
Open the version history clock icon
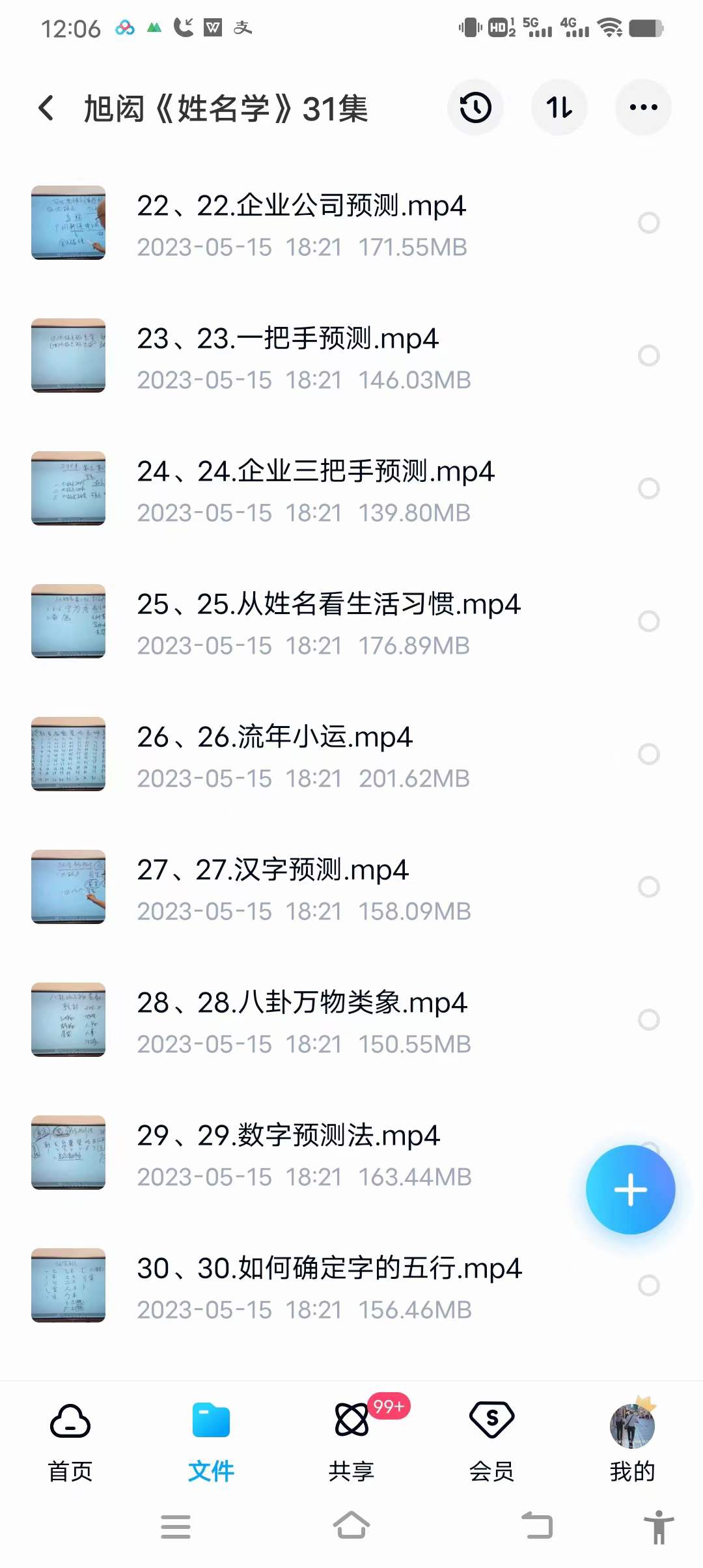tap(475, 107)
